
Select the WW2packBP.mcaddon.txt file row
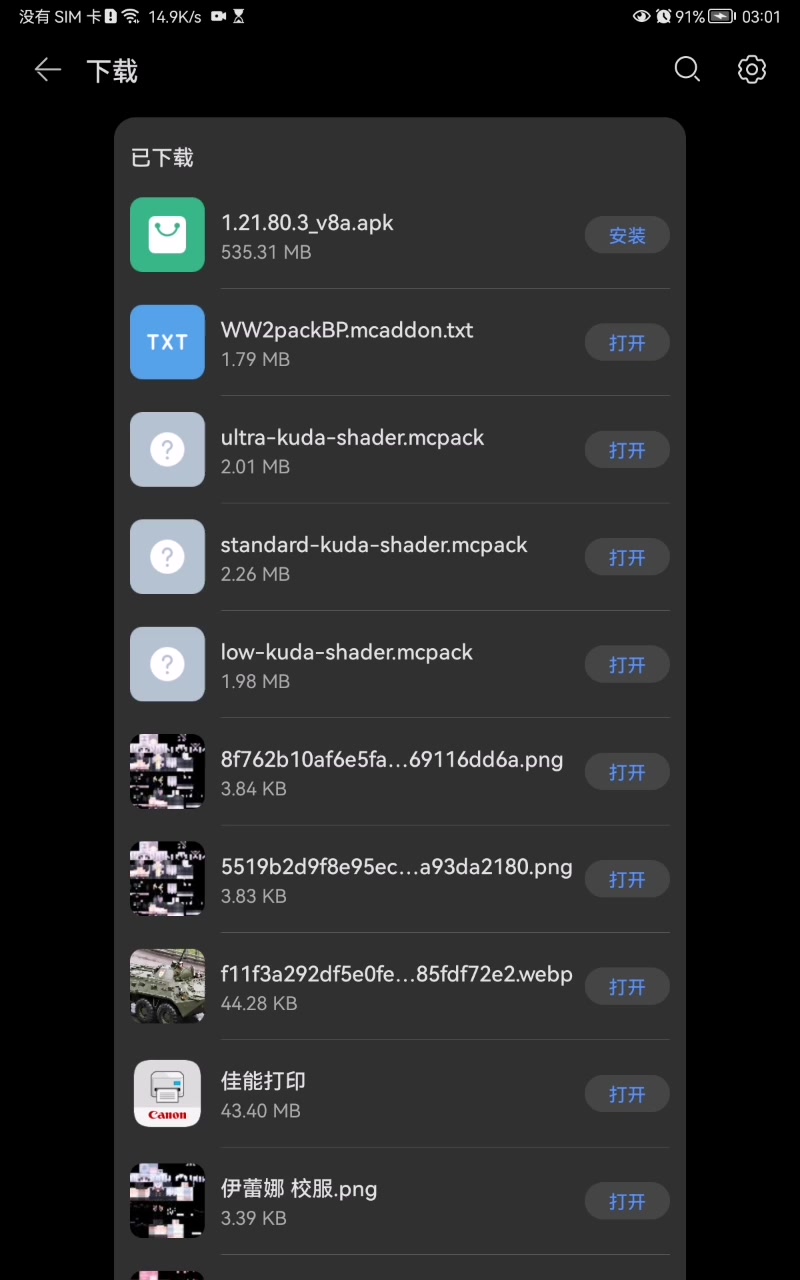[400, 343]
